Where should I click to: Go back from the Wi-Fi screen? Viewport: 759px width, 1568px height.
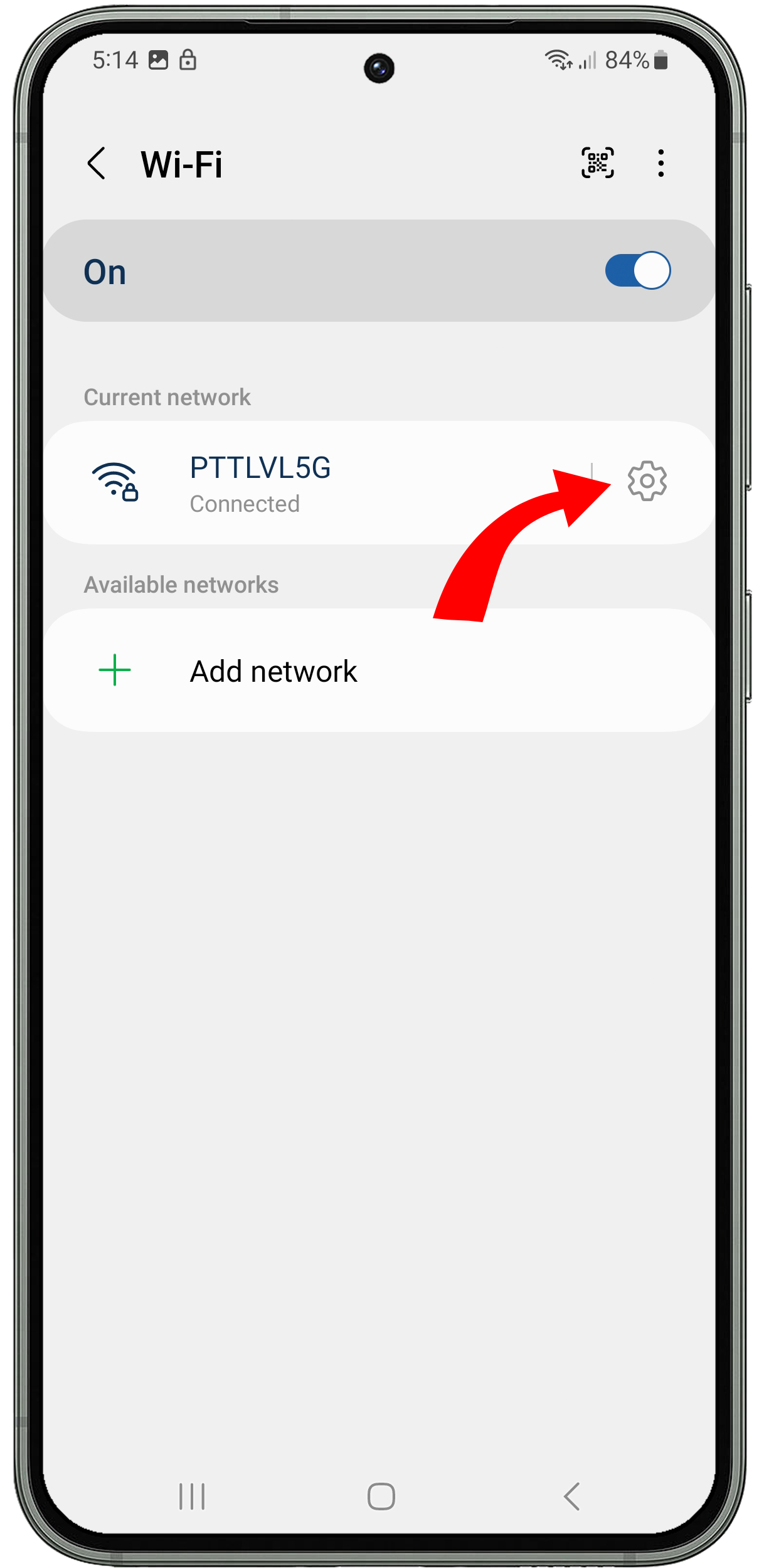tap(97, 164)
